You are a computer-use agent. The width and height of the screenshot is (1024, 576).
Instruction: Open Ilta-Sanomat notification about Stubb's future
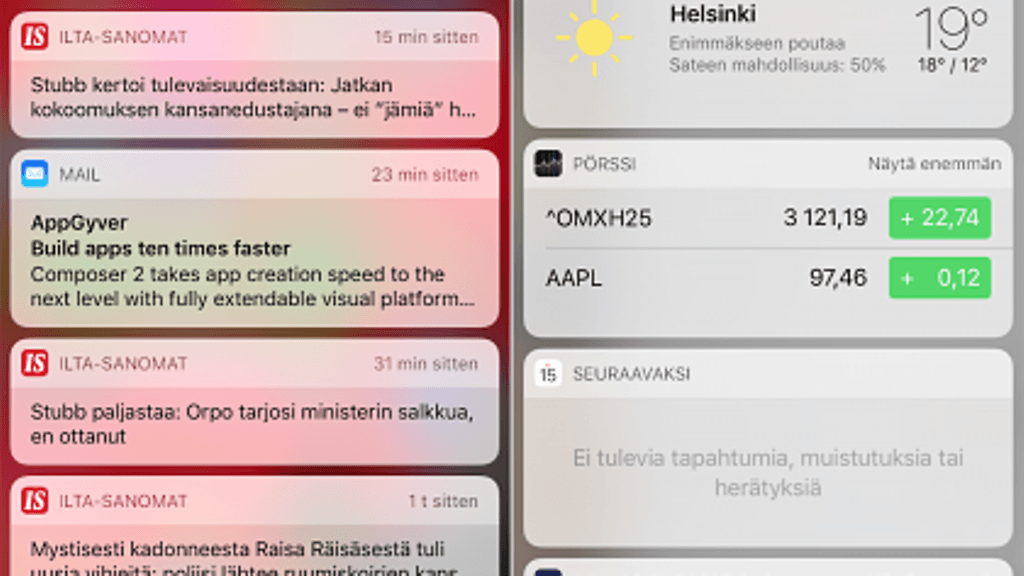coord(253,97)
